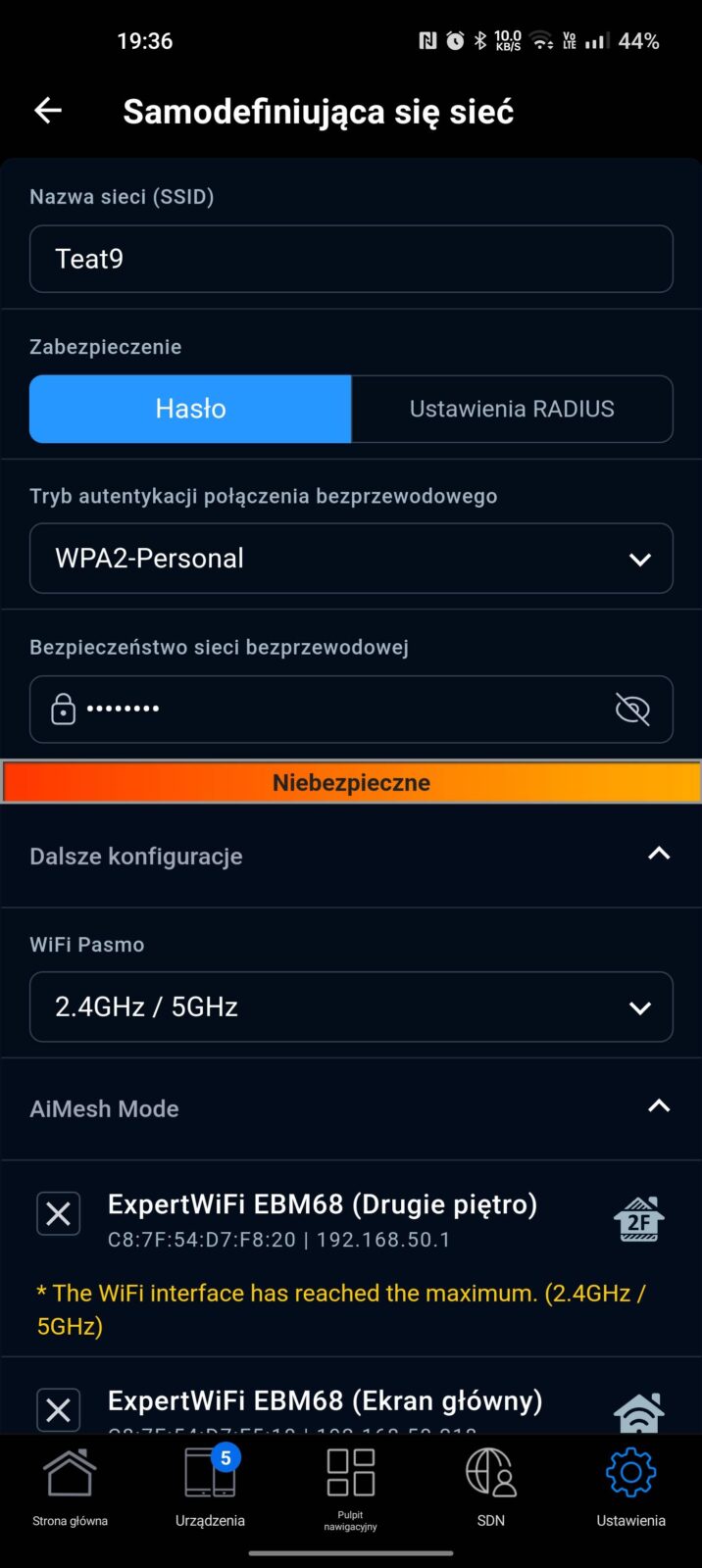The height and width of the screenshot is (1568, 702).
Task: Edit the SSID field containing Teat9
Action: (x=351, y=259)
